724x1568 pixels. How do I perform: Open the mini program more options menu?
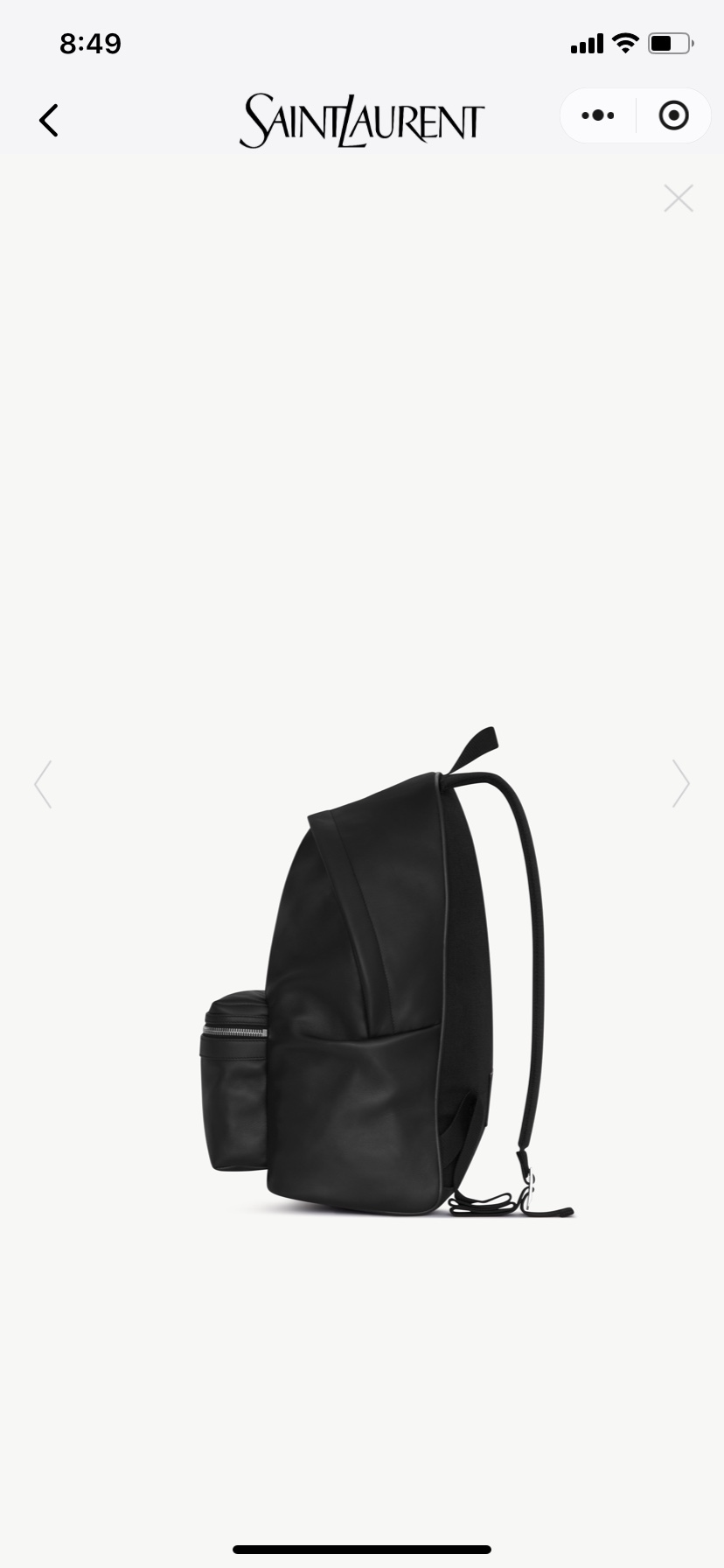click(598, 115)
